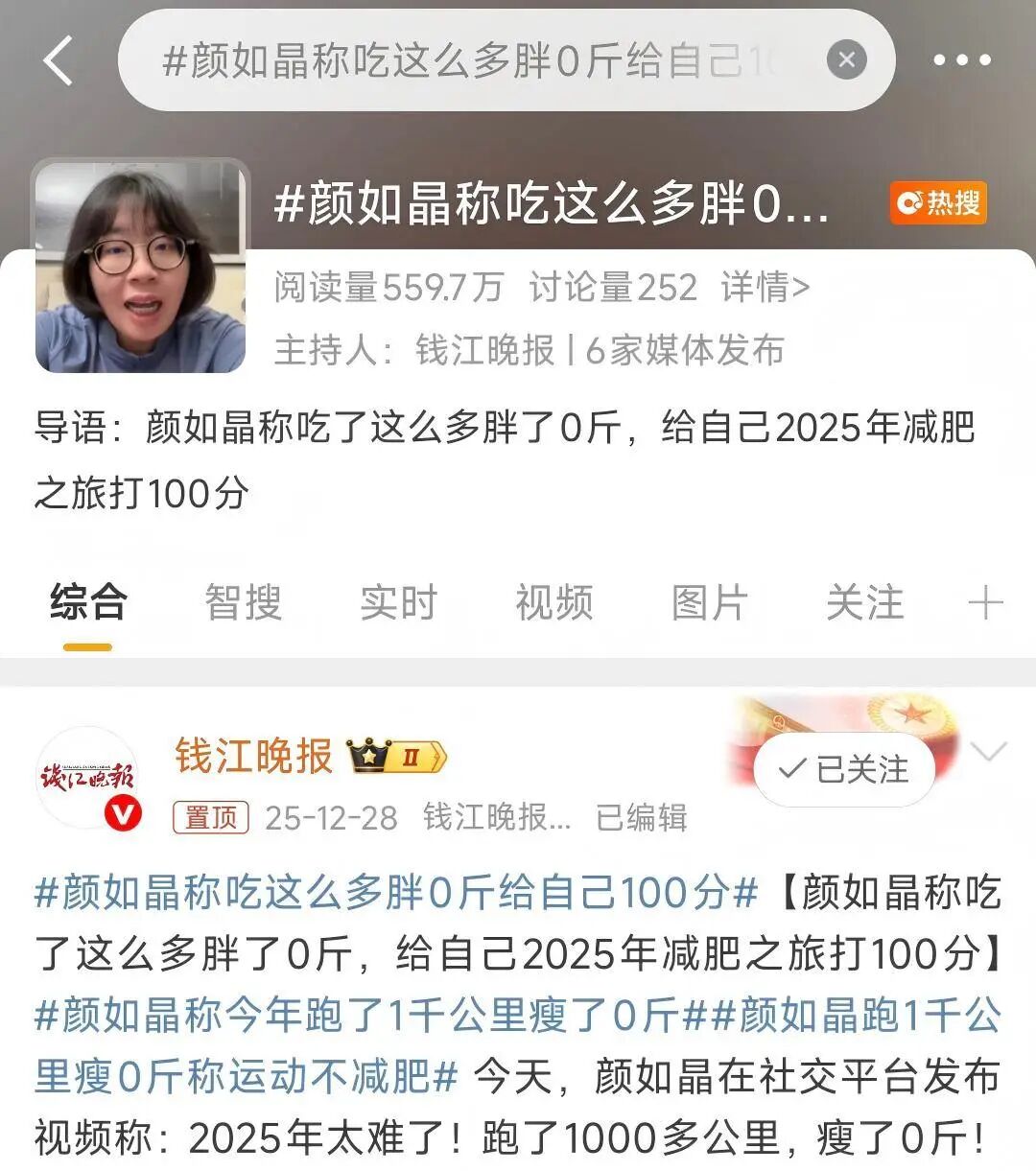The width and height of the screenshot is (1036, 1171).
Task: Clear the search box text
Action: [x=846, y=60]
